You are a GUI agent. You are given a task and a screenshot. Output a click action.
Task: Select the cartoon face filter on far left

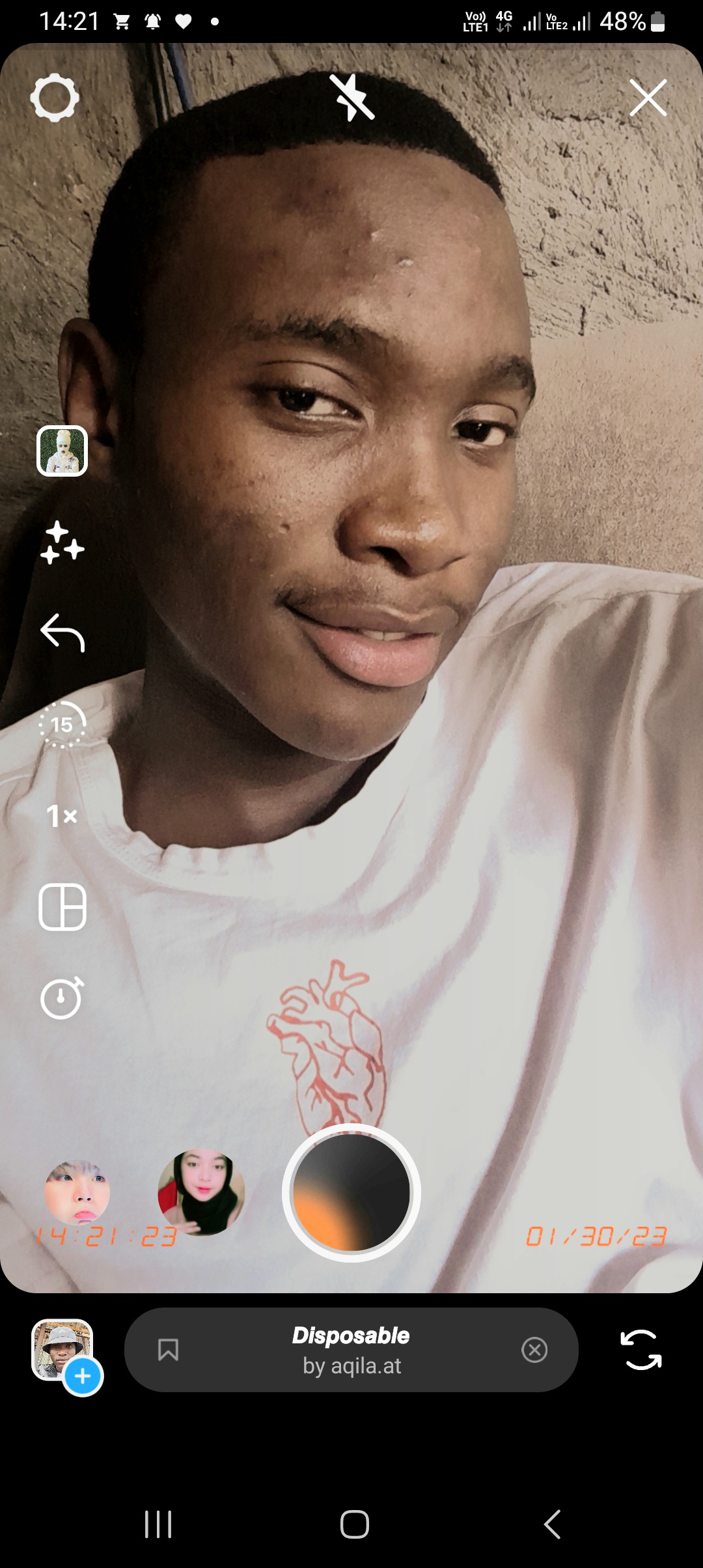(77, 1192)
